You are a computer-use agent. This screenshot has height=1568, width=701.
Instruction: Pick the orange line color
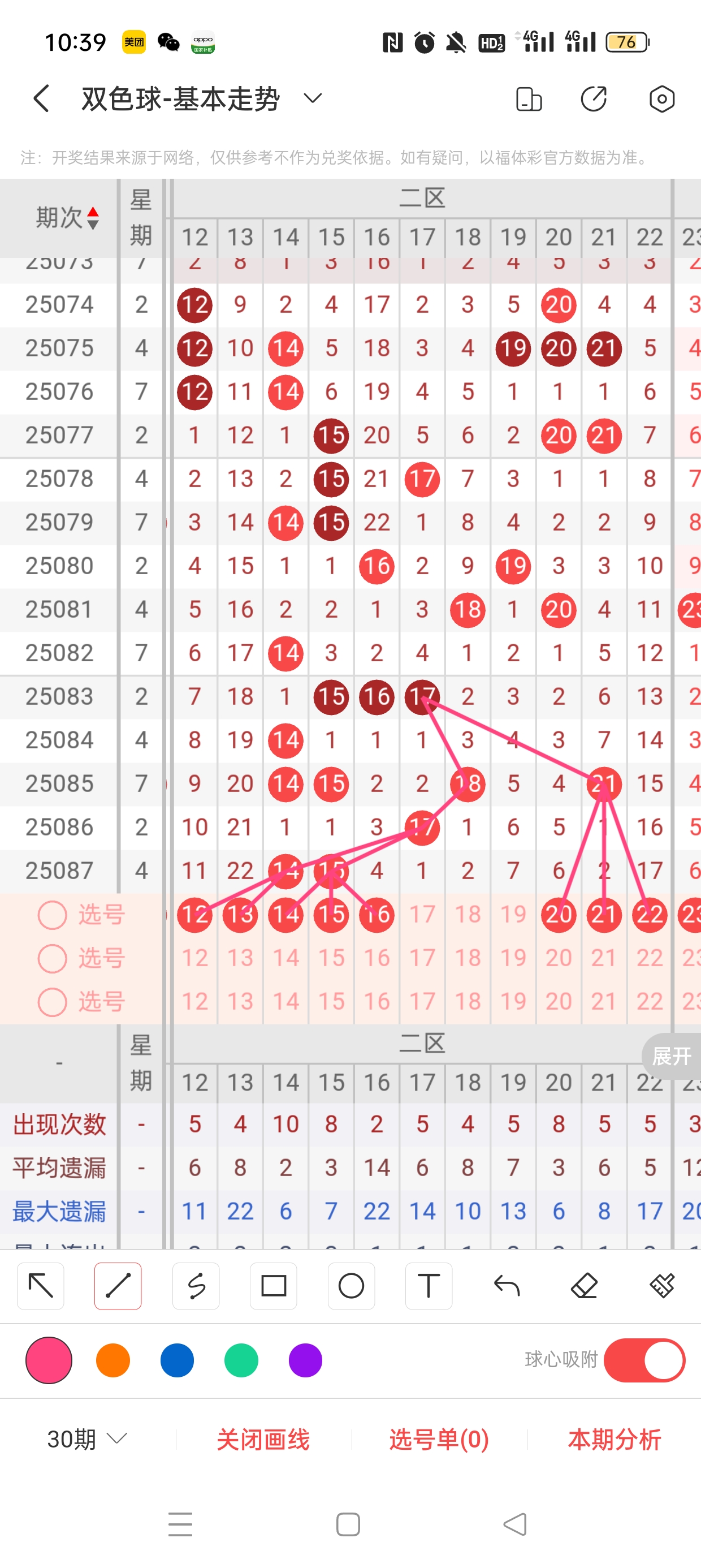(x=113, y=1360)
